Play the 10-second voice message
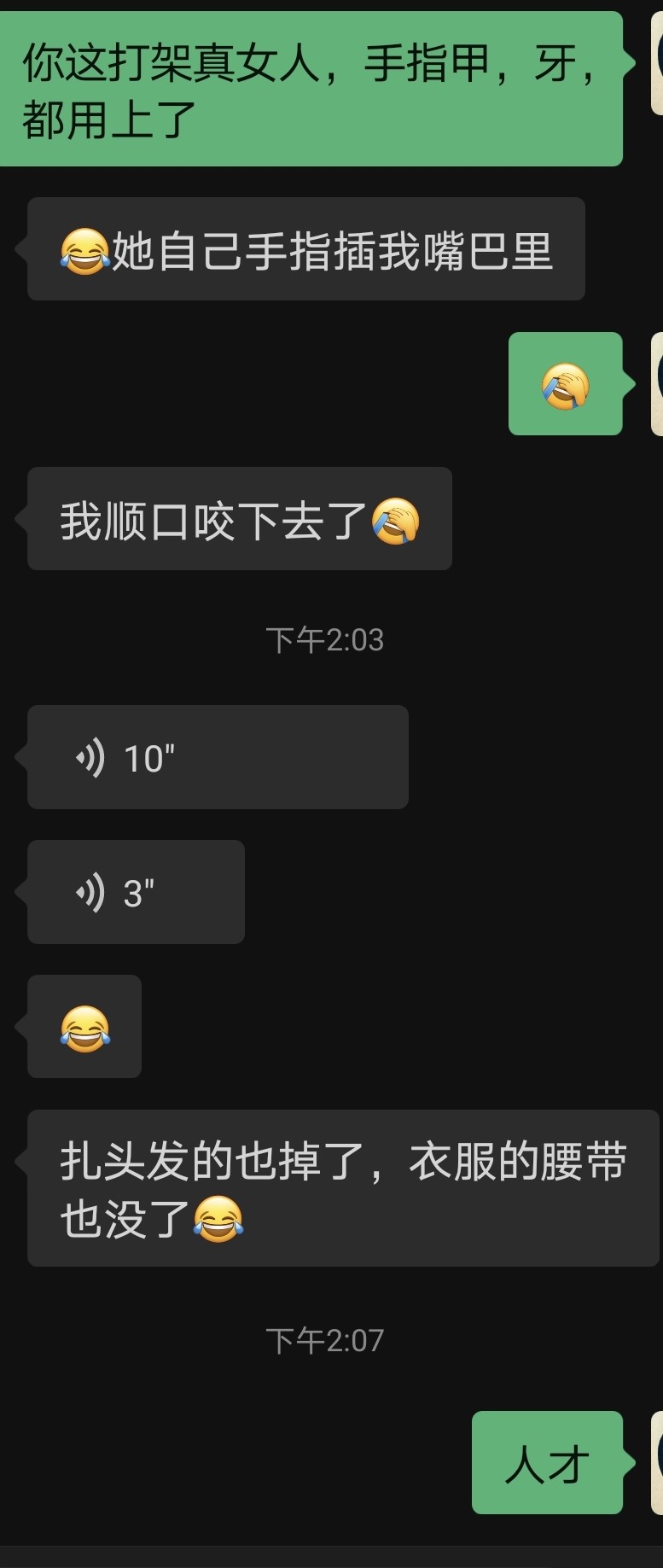This screenshot has width=663, height=1568. coord(217,757)
